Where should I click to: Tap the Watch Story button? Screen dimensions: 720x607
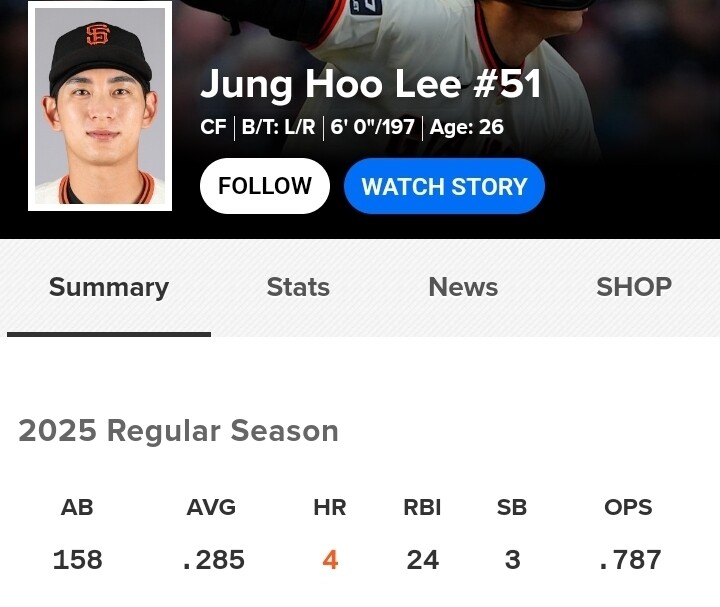(x=444, y=186)
